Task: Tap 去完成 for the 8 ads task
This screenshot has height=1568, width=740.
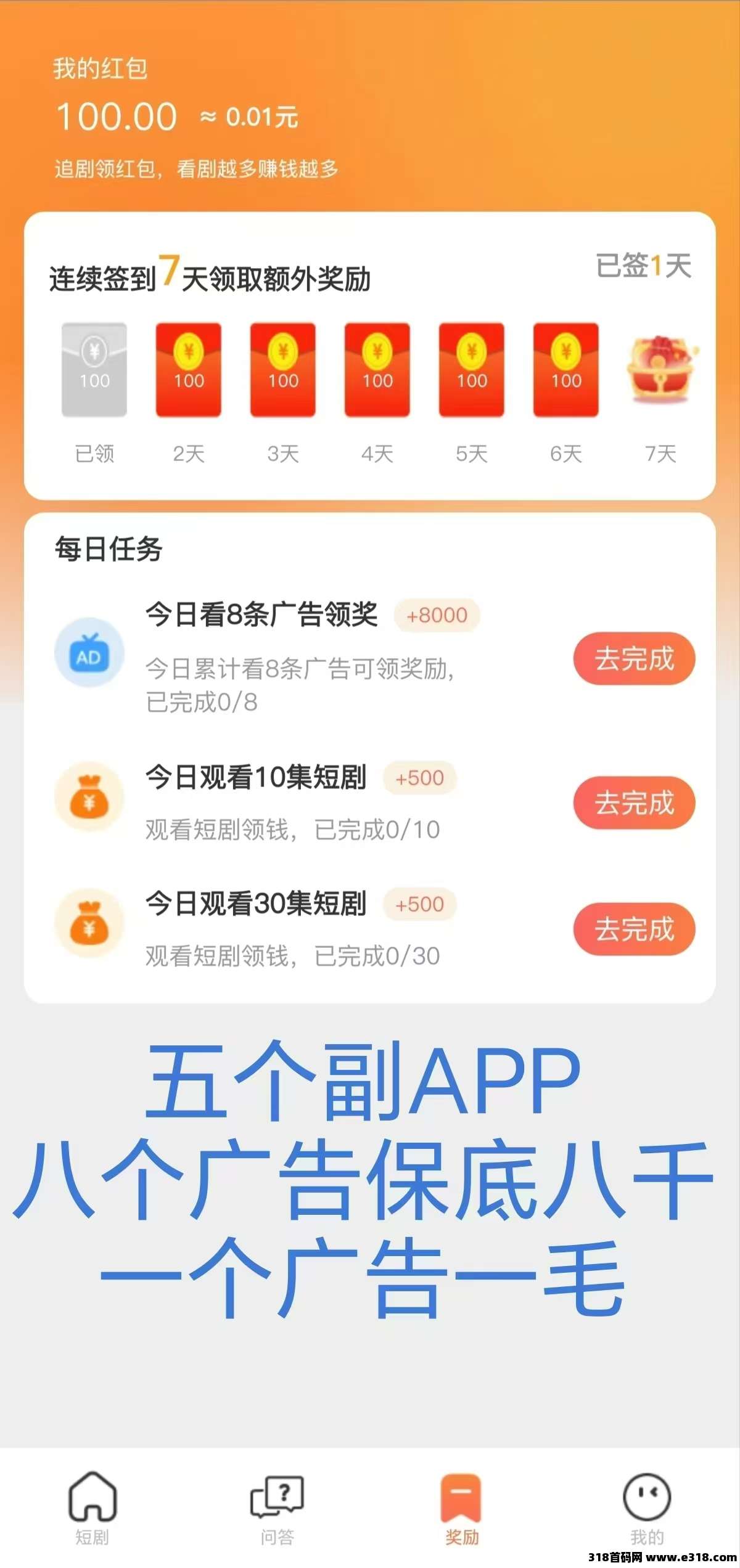Action: [x=634, y=658]
